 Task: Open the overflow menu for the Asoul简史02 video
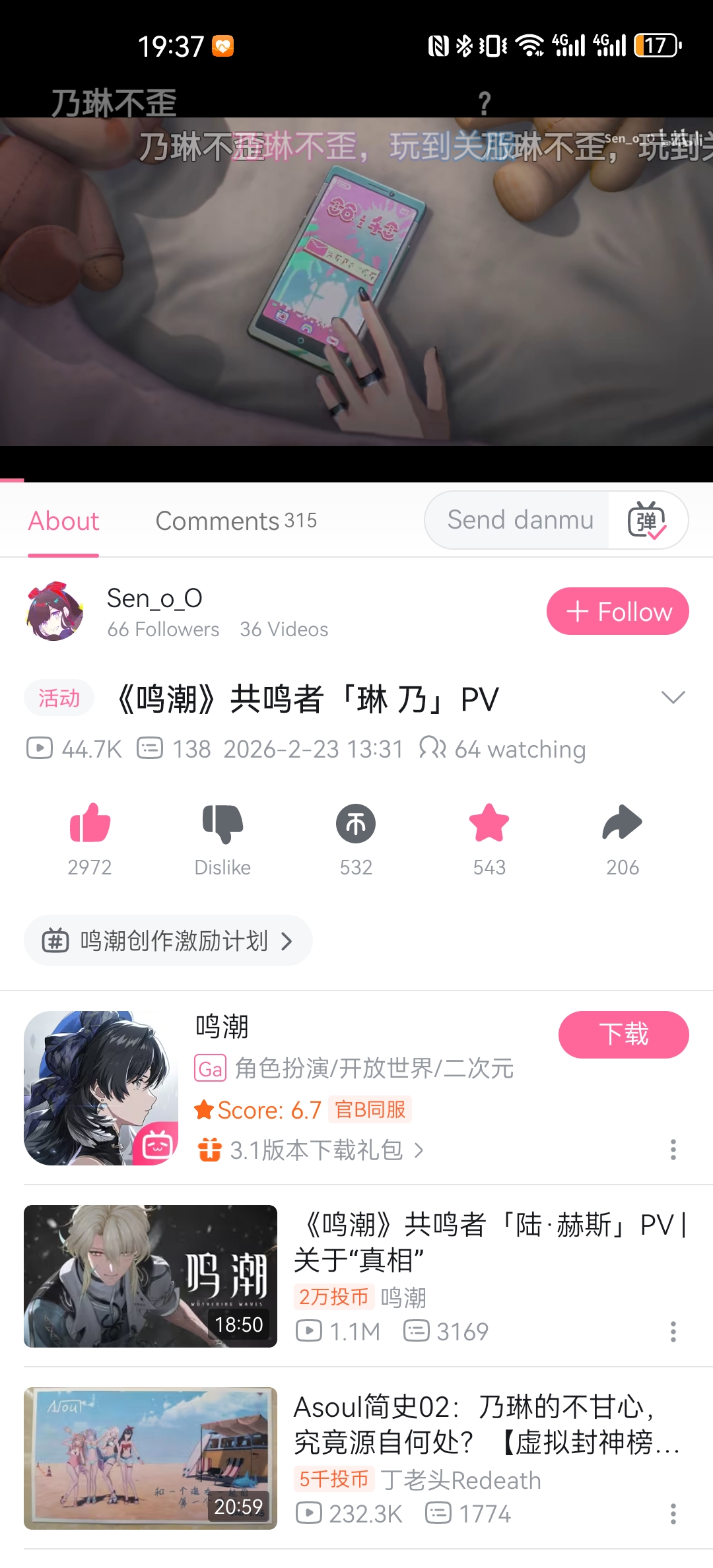click(x=673, y=1514)
